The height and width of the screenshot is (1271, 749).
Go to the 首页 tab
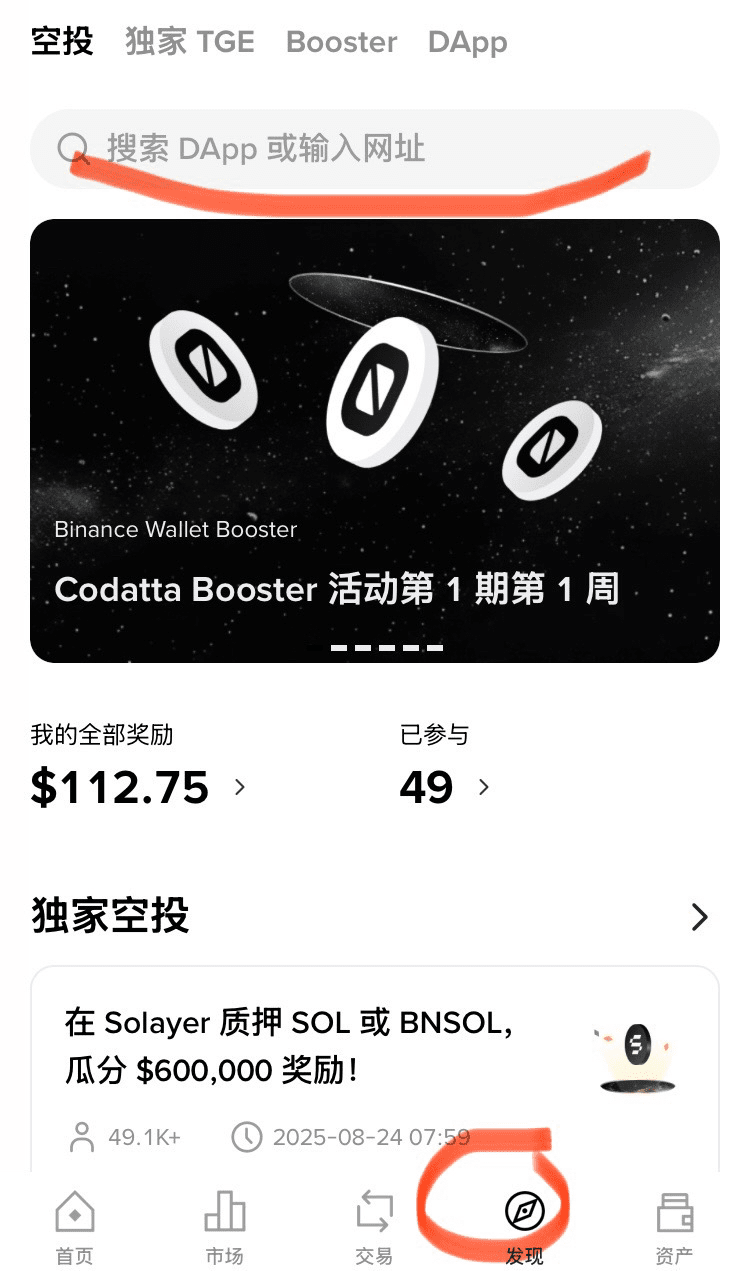tap(75, 1227)
